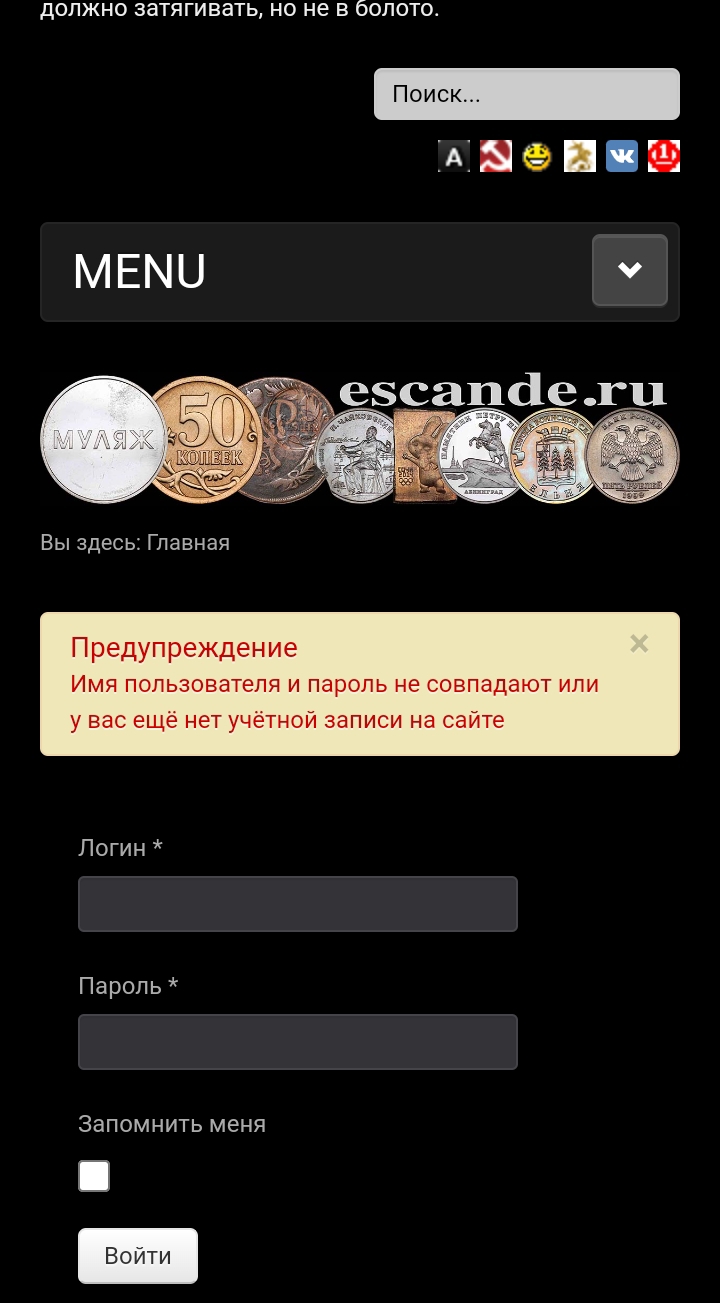The height and width of the screenshot is (1303, 720).
Task: Open the golden deer icon link
Action: 579,156
